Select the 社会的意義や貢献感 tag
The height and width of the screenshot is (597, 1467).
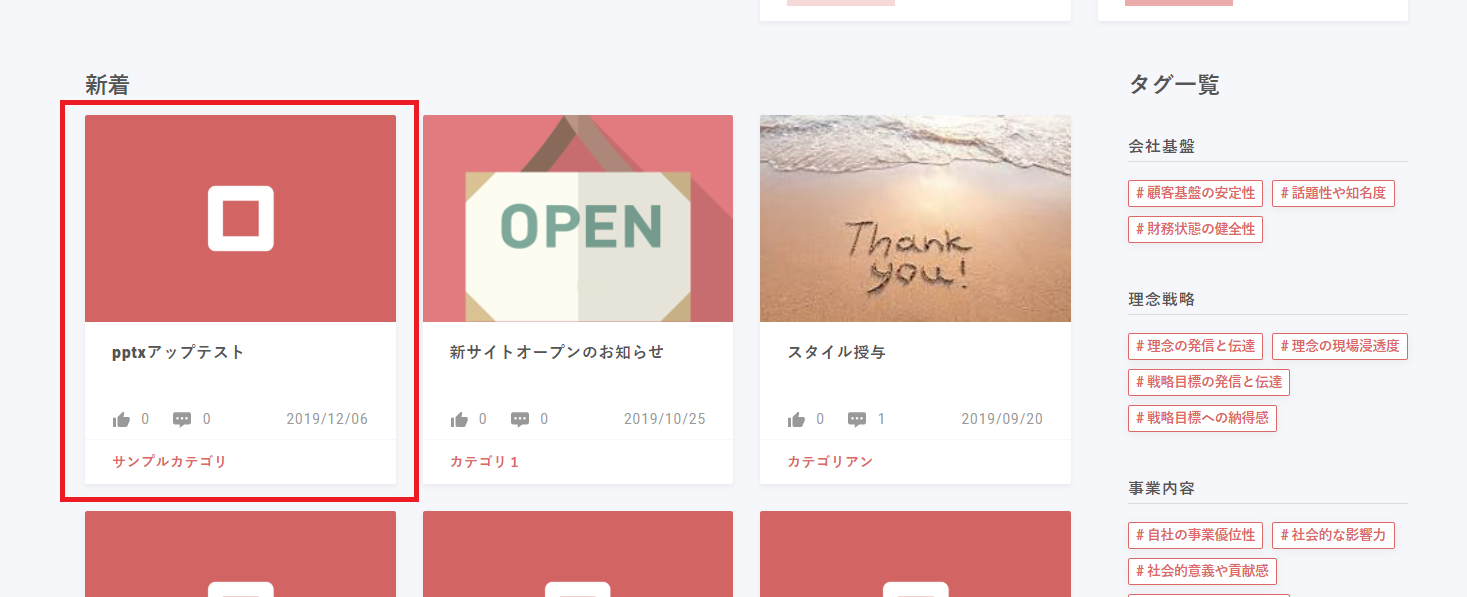point(1202,571)
